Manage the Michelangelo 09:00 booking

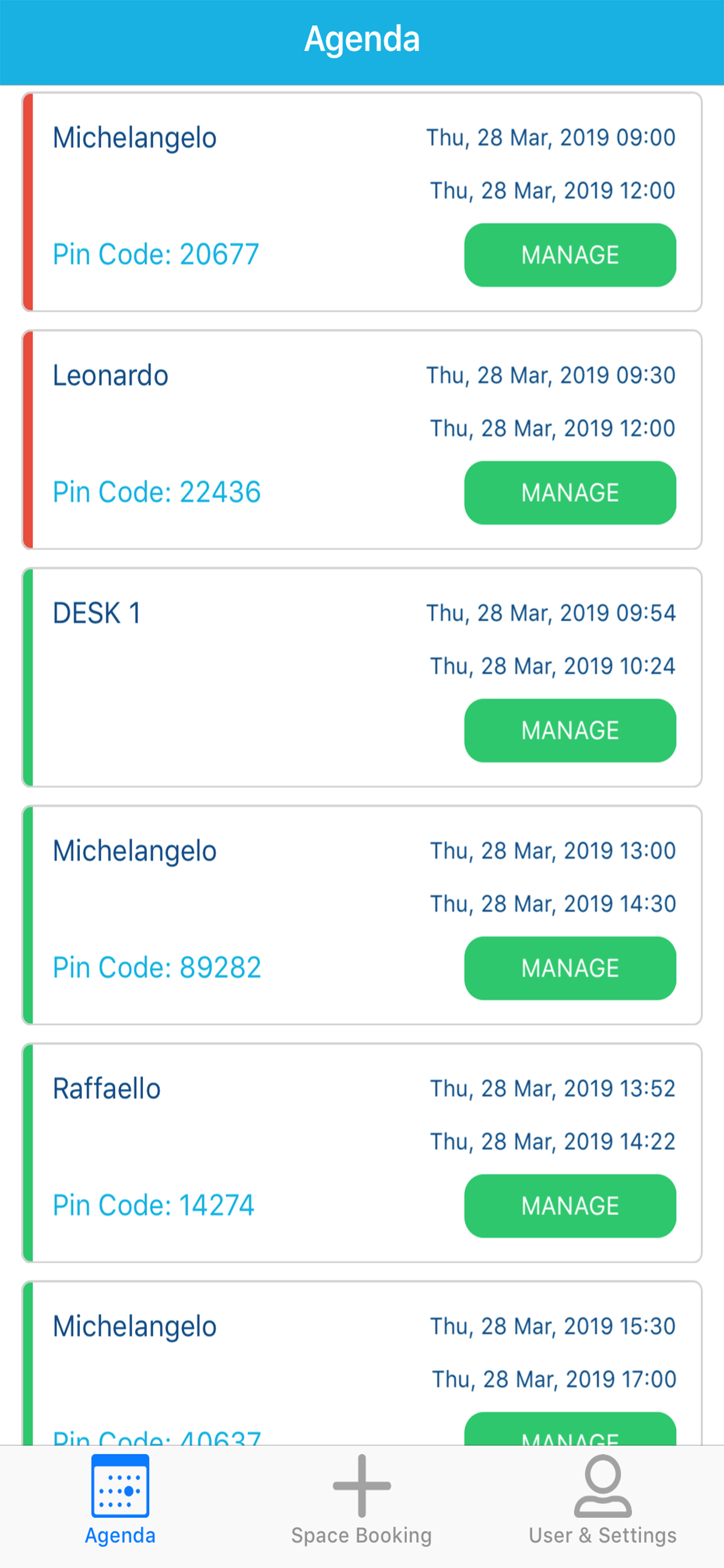(570, 255)
